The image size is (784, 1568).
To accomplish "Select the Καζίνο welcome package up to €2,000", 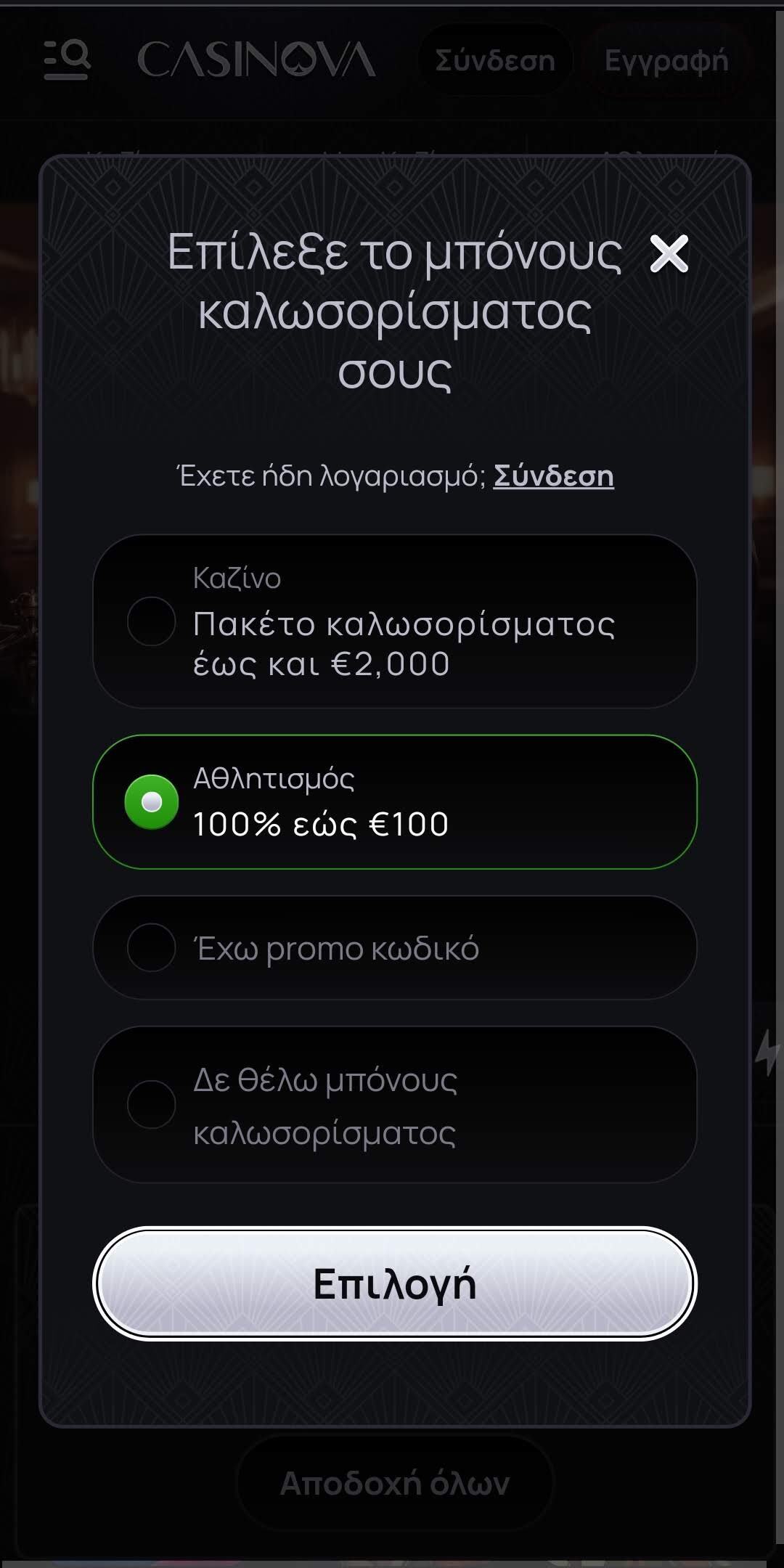I will point(395,621).
